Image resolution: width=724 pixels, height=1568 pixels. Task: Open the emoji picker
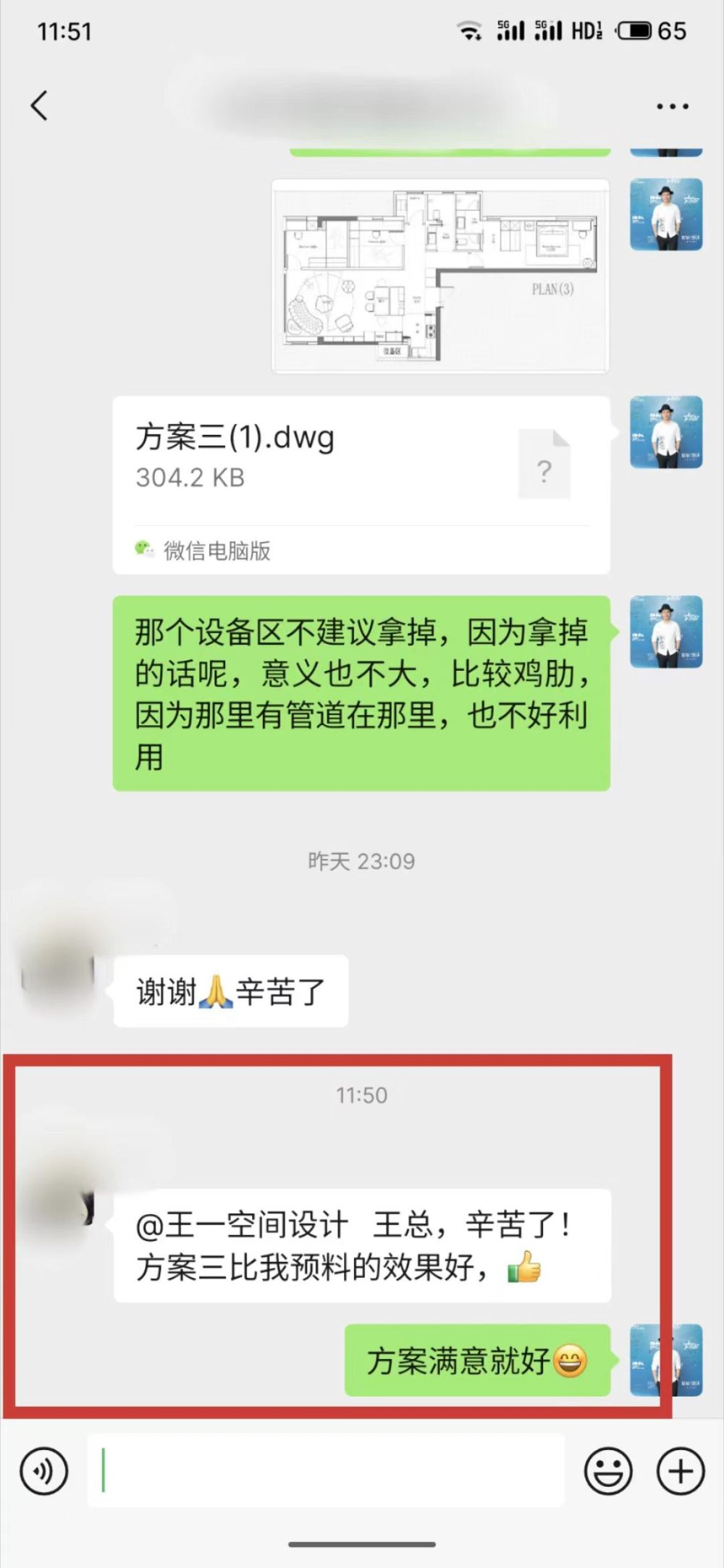tap(607, 1471)
